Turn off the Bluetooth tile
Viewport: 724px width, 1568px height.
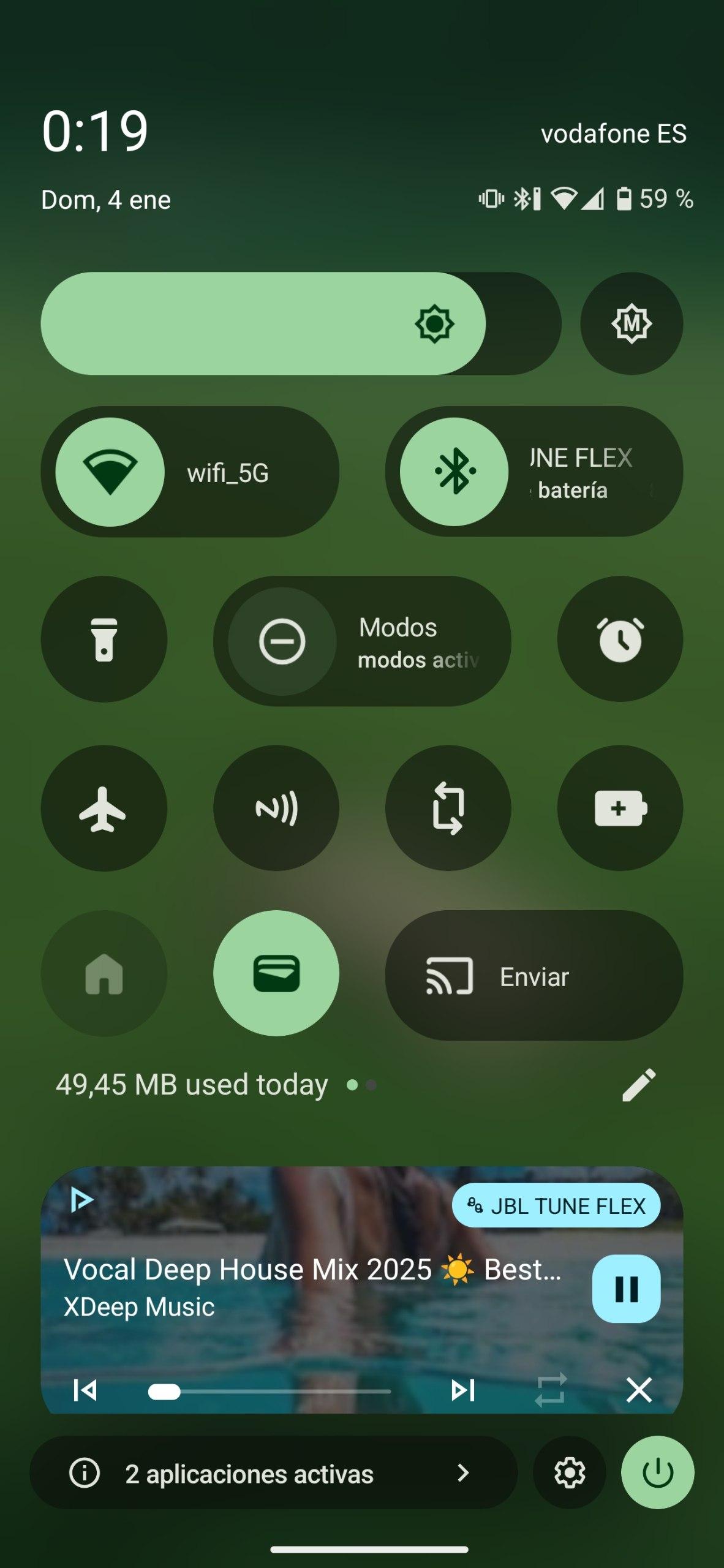(x=454, y=472)
